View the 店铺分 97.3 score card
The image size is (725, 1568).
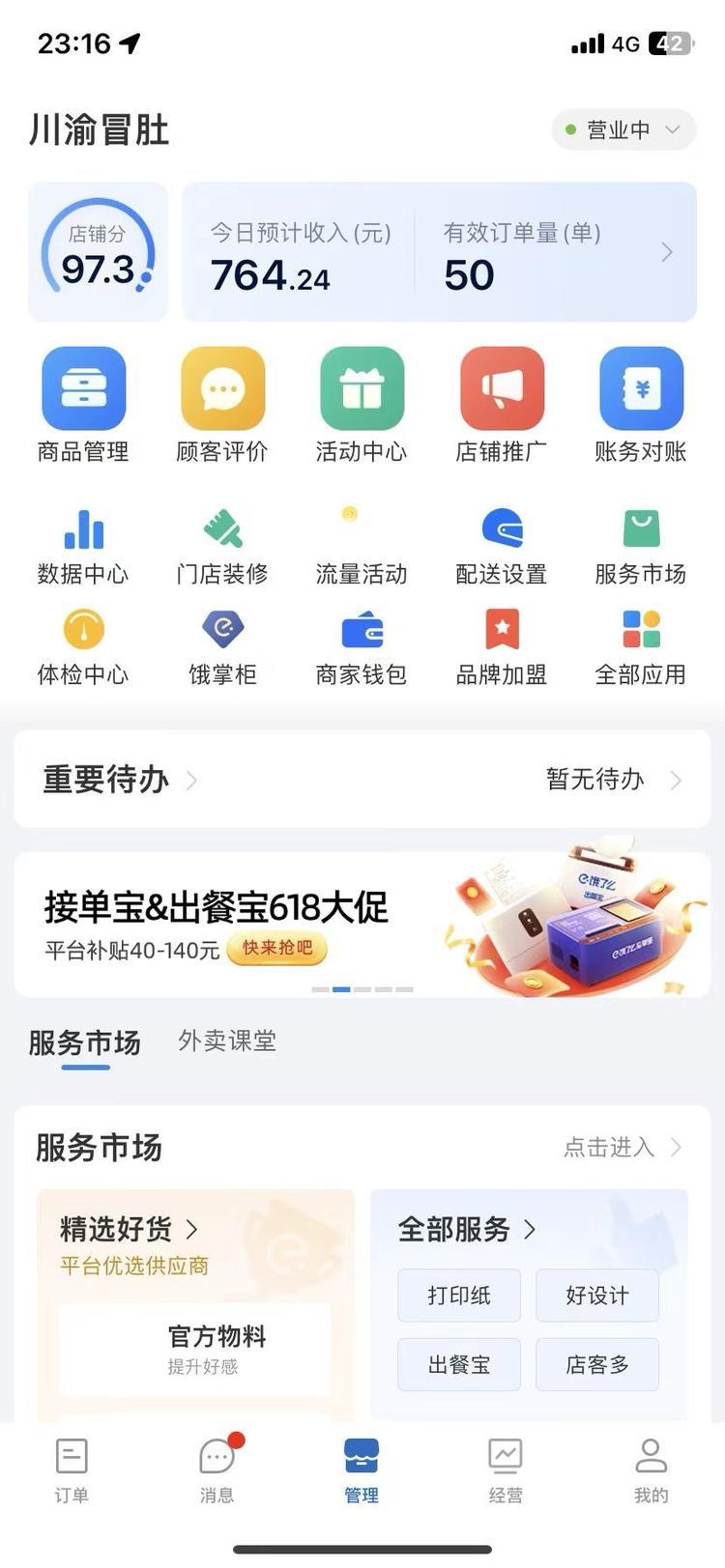98,252
